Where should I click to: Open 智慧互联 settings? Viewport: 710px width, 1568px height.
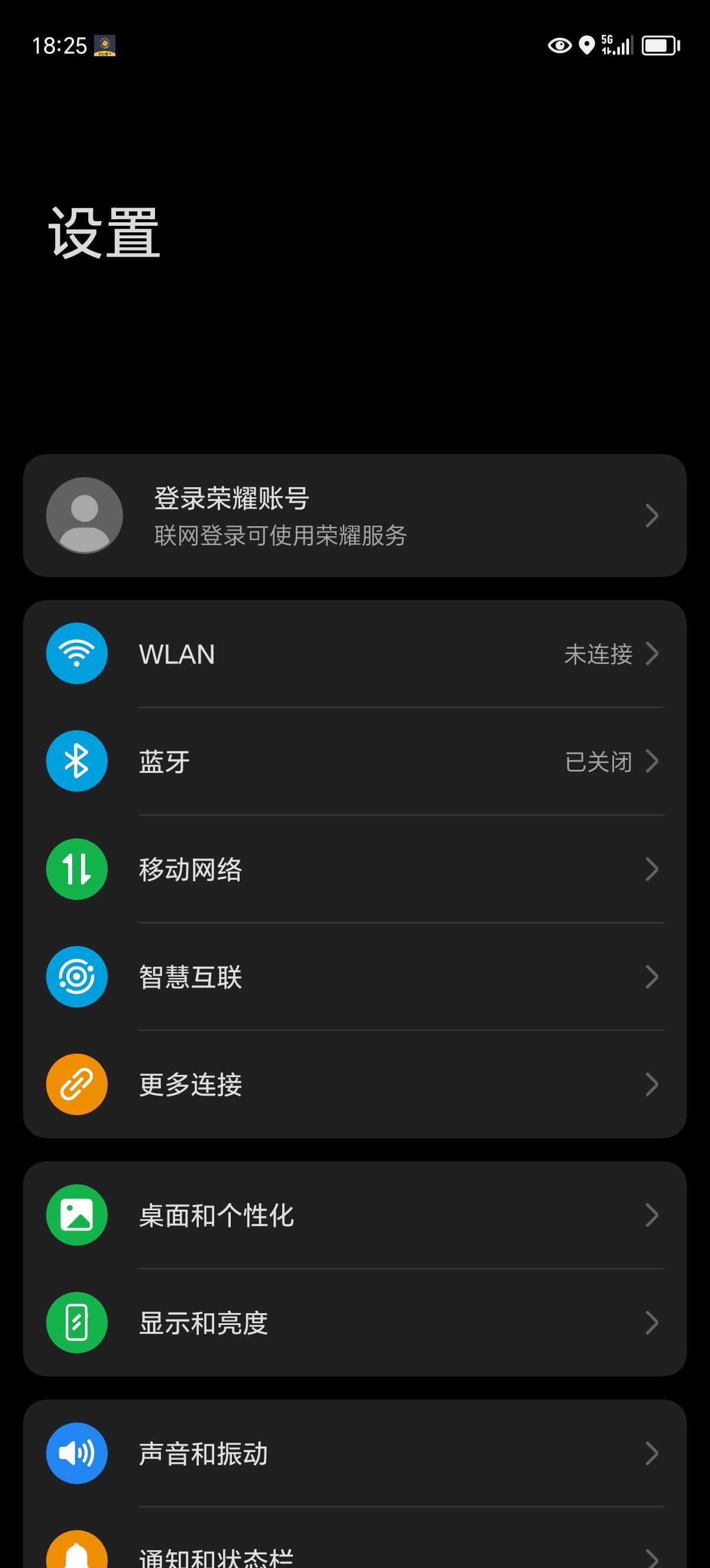tap(354, 976)
